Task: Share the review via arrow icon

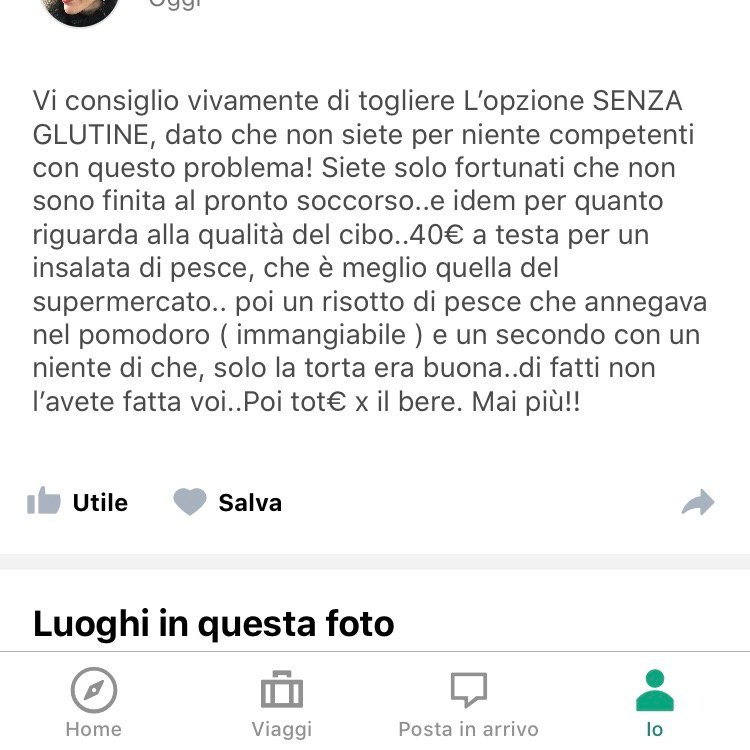Action: (698, 503)
